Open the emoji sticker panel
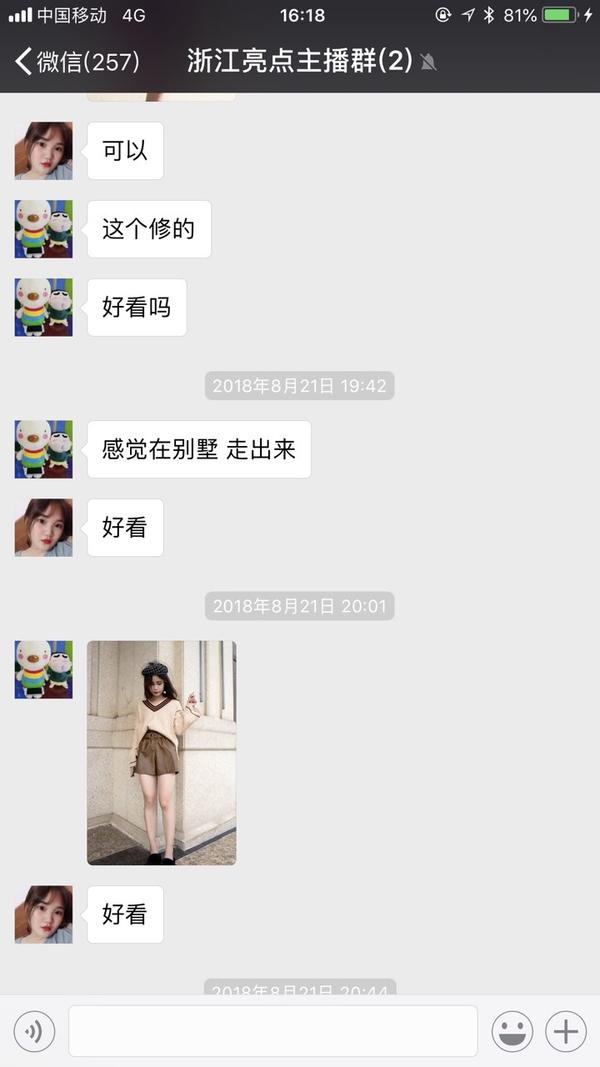This screenshot has height=1067, width=600. (512, 1031)
